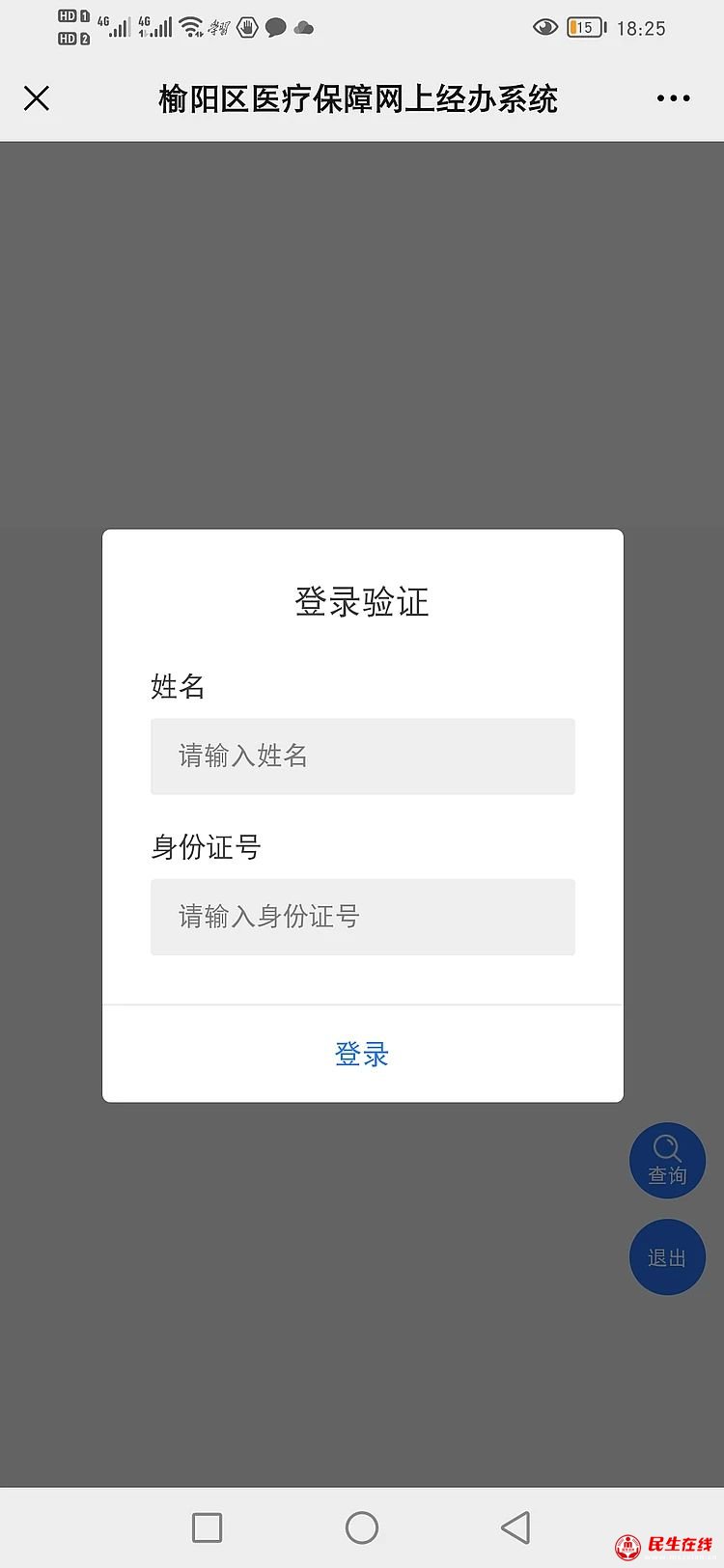Open recent apps with the square button
This screenshot has width=724, height=1568.
pyautogui.click(x=208, y=1527)
